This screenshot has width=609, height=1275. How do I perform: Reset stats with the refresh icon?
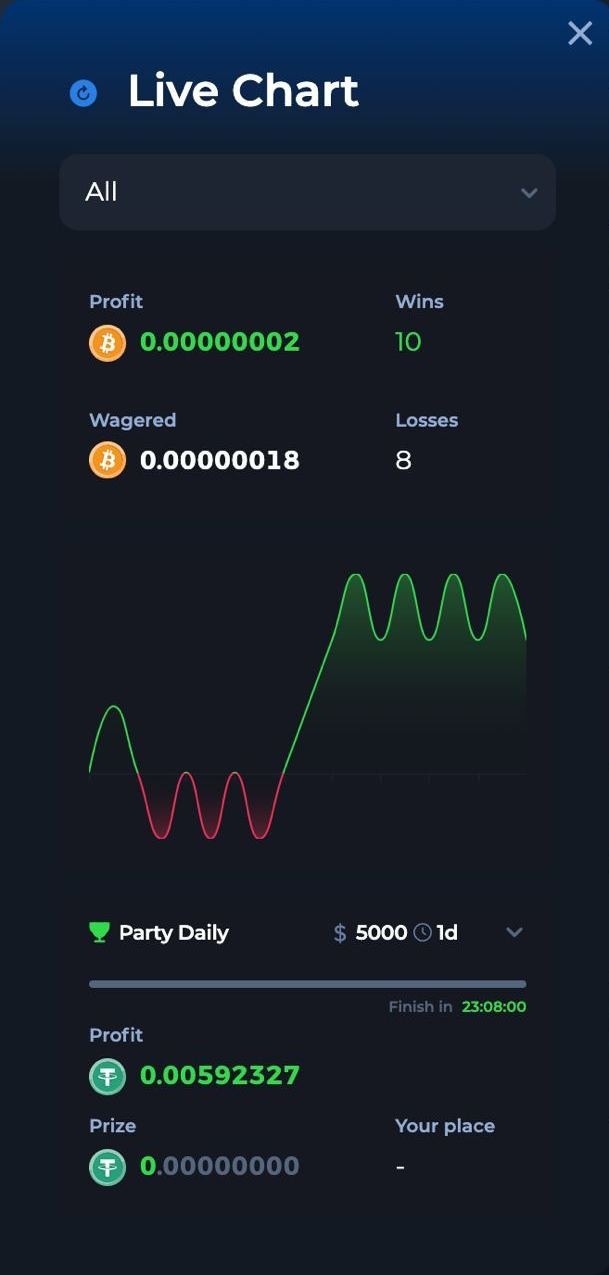(84, 93)
